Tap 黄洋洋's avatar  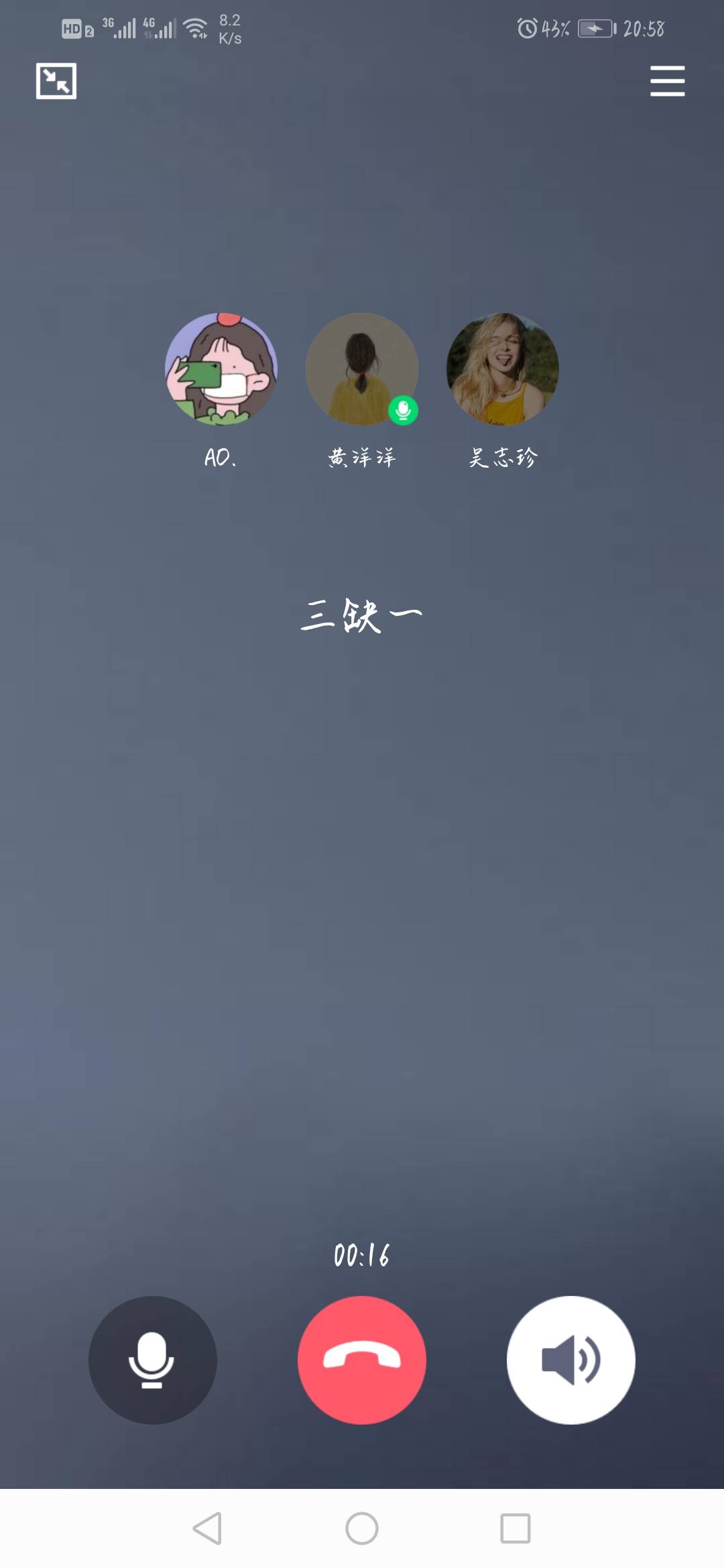362,369
